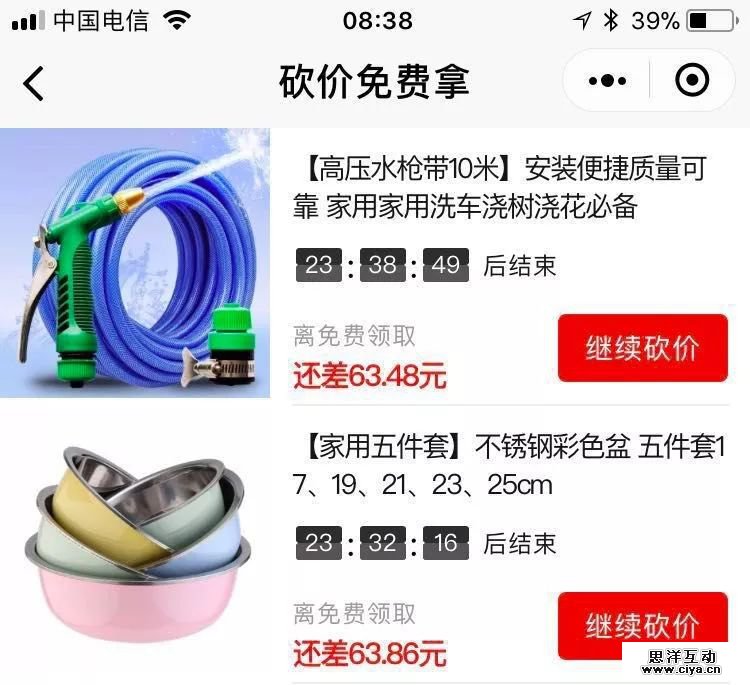
Task: Open the mini program three-dot menu
Action: [607, 80]
